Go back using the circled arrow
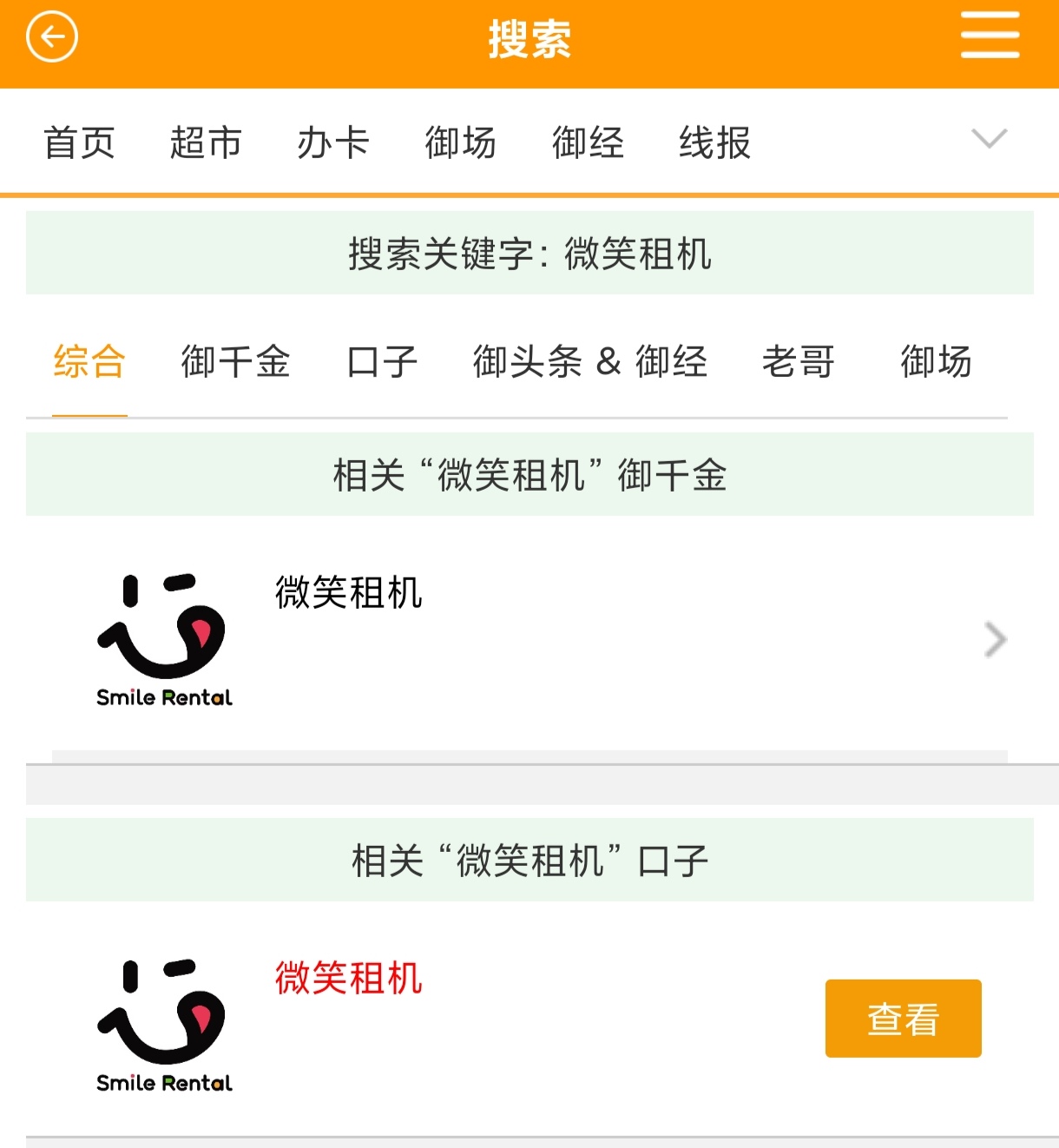 (x=52, y=37)
